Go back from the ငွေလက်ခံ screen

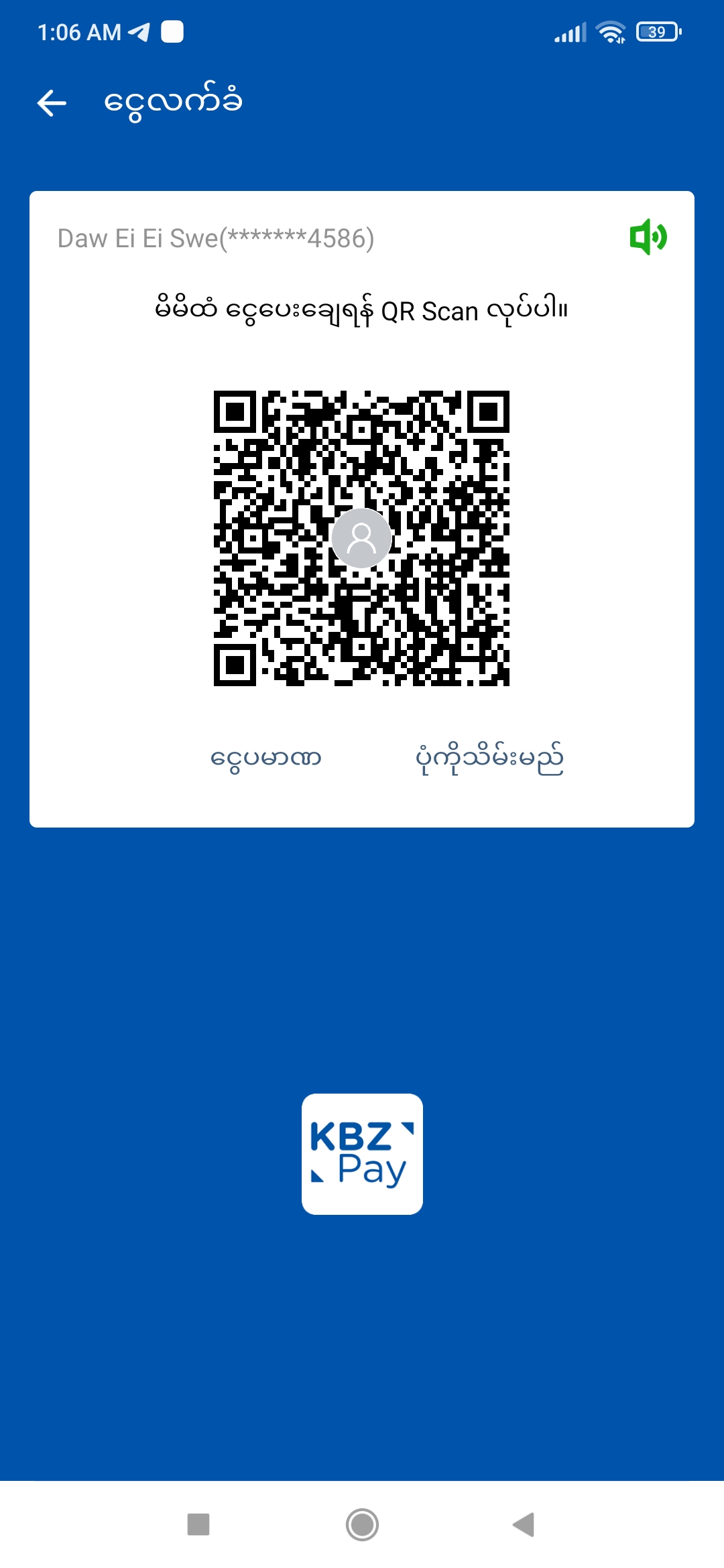(x=52, y=103)
